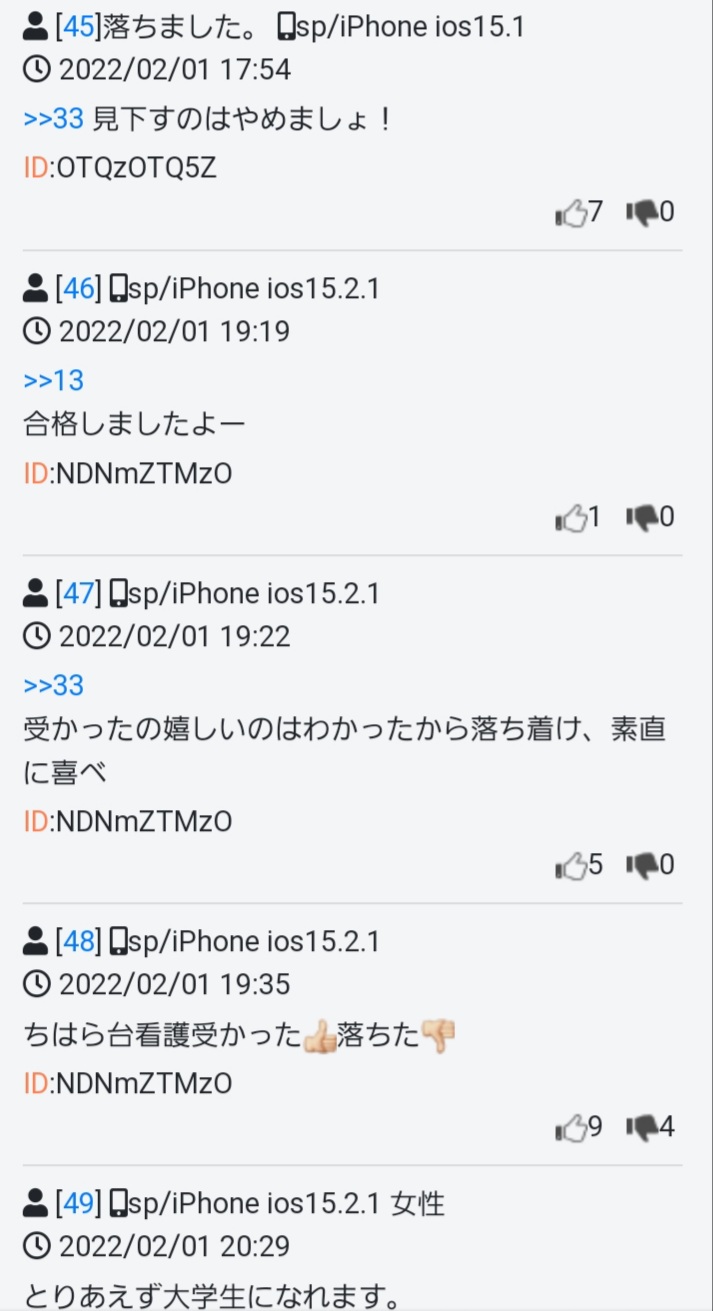Open post number 46 link
713x1311 pixels.
click(79, 289)
